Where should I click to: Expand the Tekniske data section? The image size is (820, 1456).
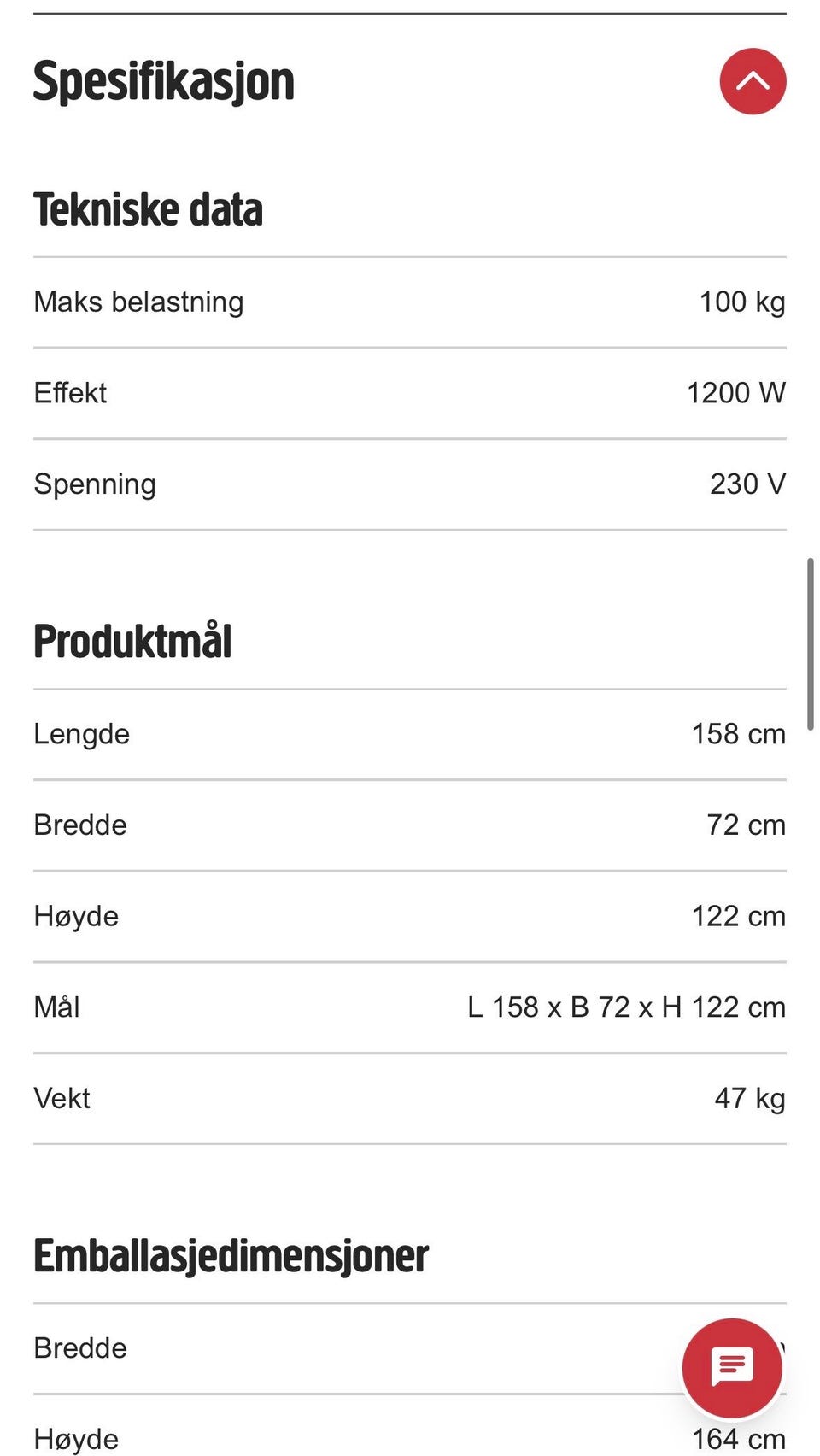click(149, 209)
